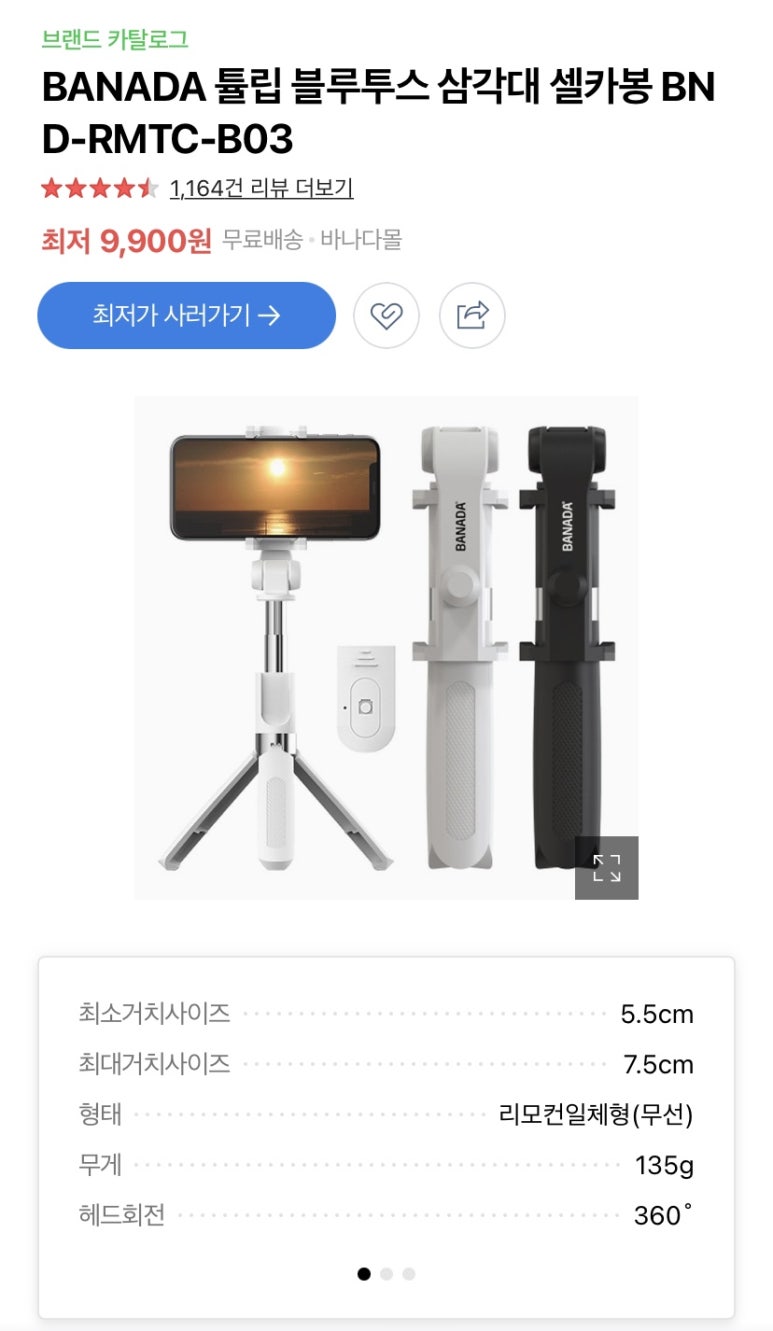Expand the product image to fullscreen
The height and width of the screenshot is (1331, 773).
tap(606, 867)
